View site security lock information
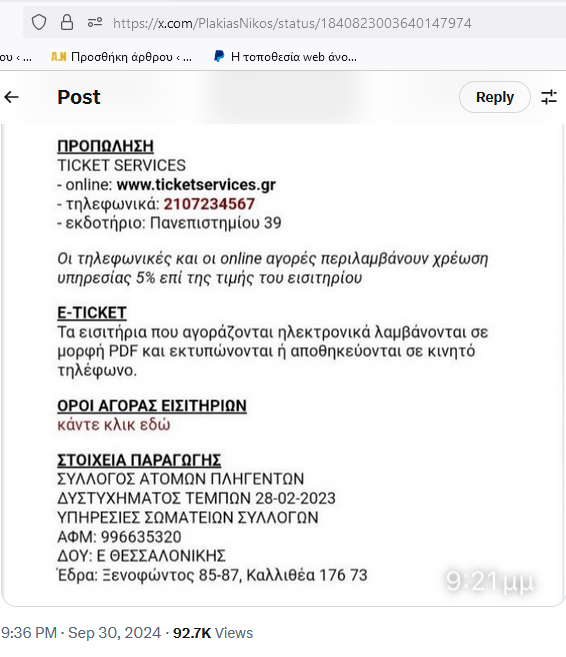Viewport: 566px width, 657px height. [x=67, y=23]
